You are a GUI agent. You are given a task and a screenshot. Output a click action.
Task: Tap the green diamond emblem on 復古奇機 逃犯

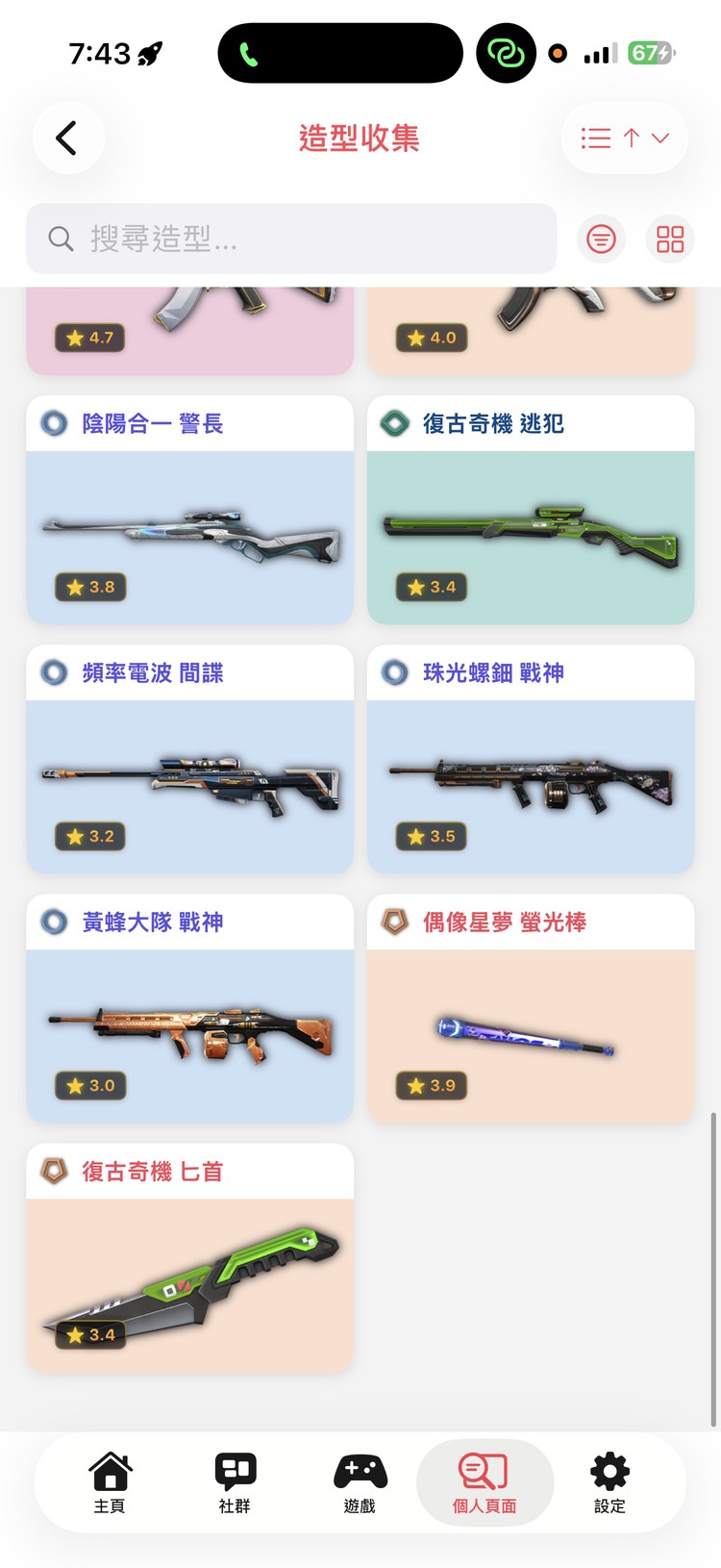(396, 422)
